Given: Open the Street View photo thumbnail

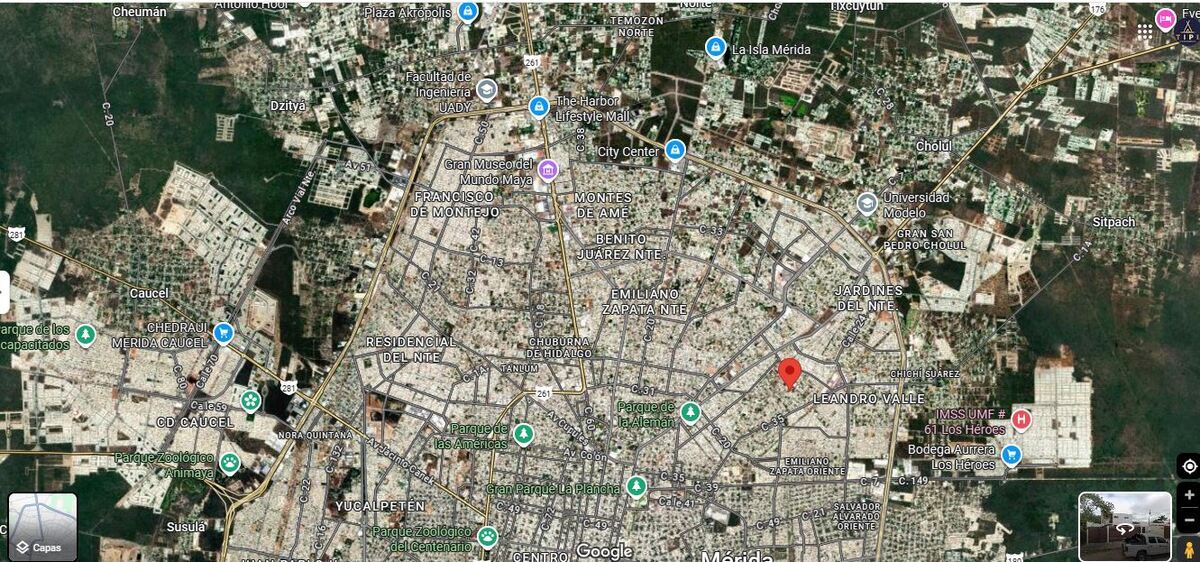Looking at the screenshot, I should 1125,526.
